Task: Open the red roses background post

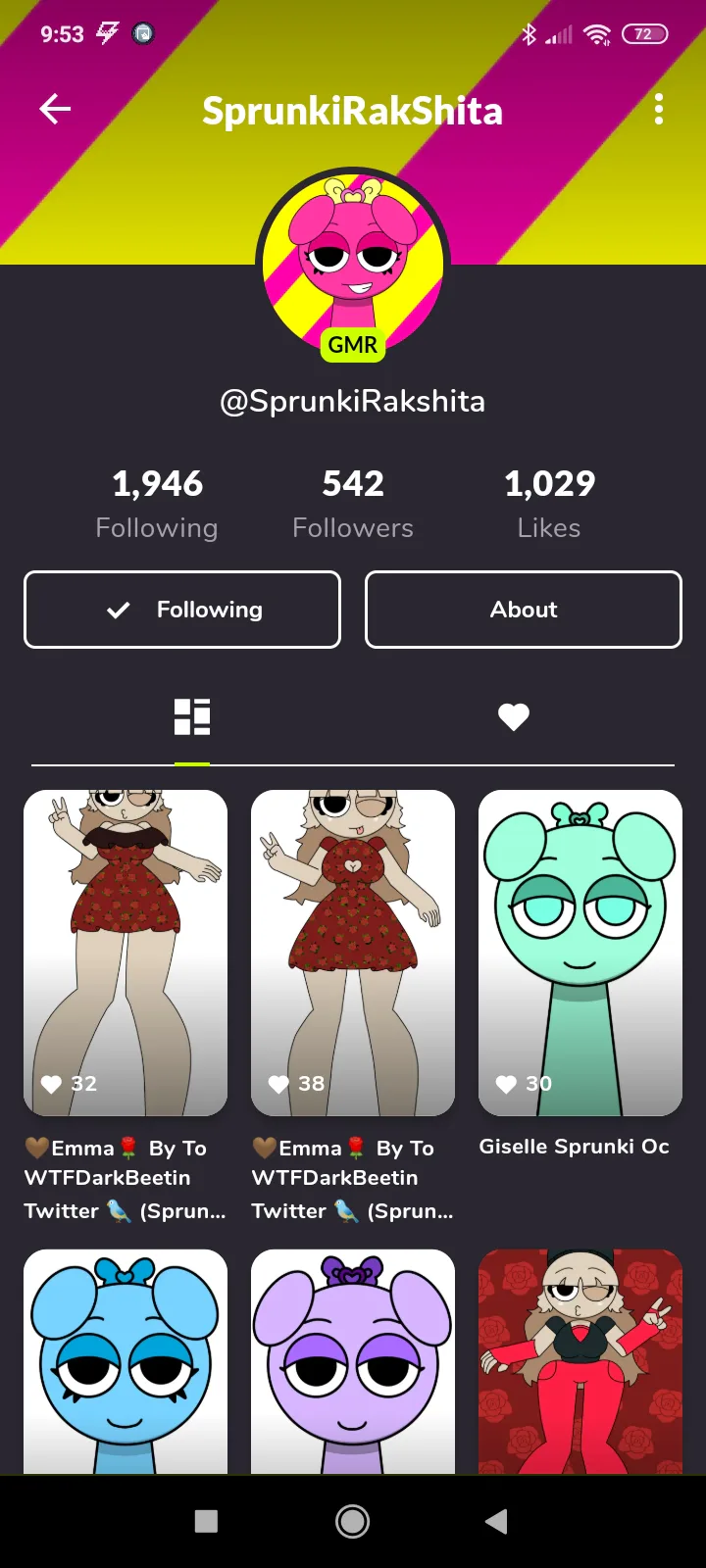Action: pyautogui.click(x=580, y=1362)
